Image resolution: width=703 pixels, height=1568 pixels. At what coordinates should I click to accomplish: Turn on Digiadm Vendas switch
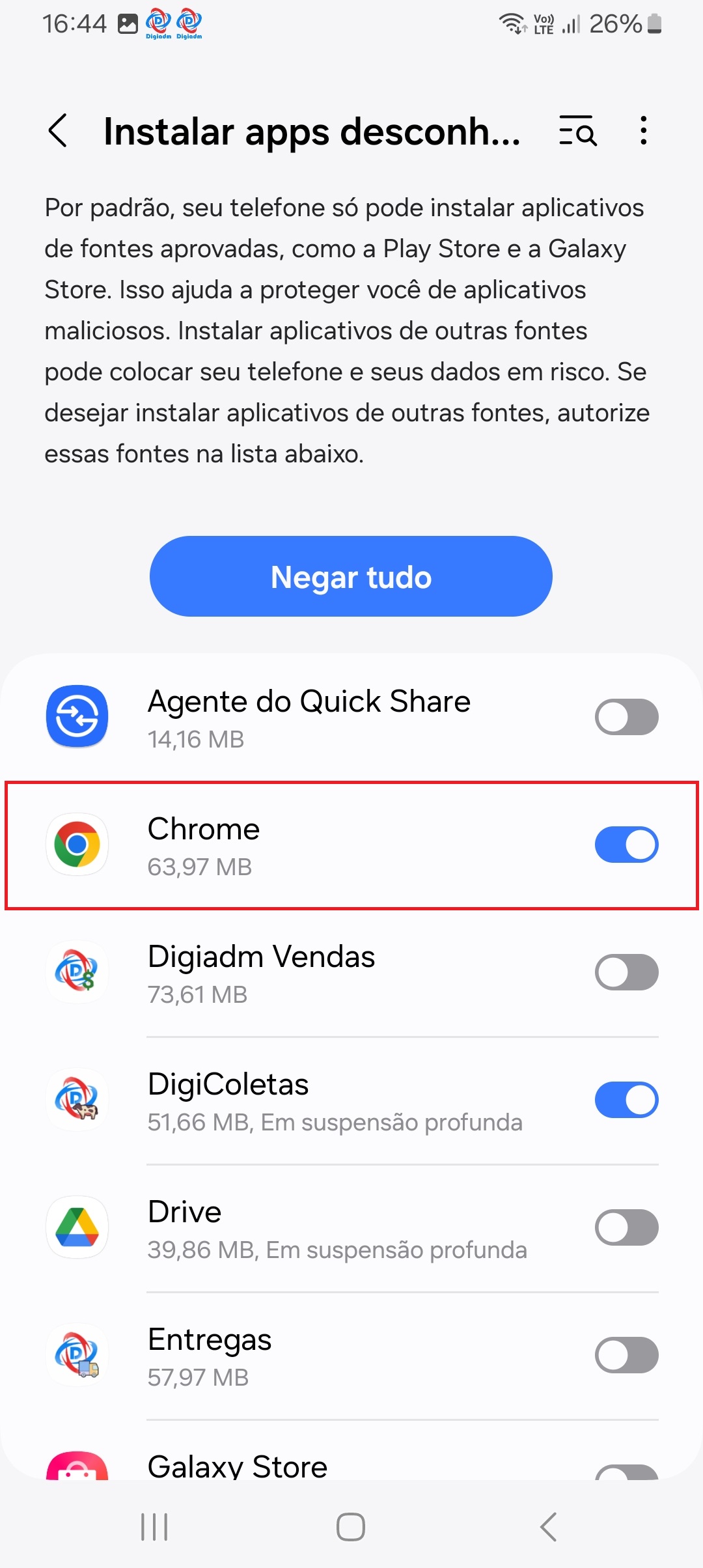(x=626, y=972)
